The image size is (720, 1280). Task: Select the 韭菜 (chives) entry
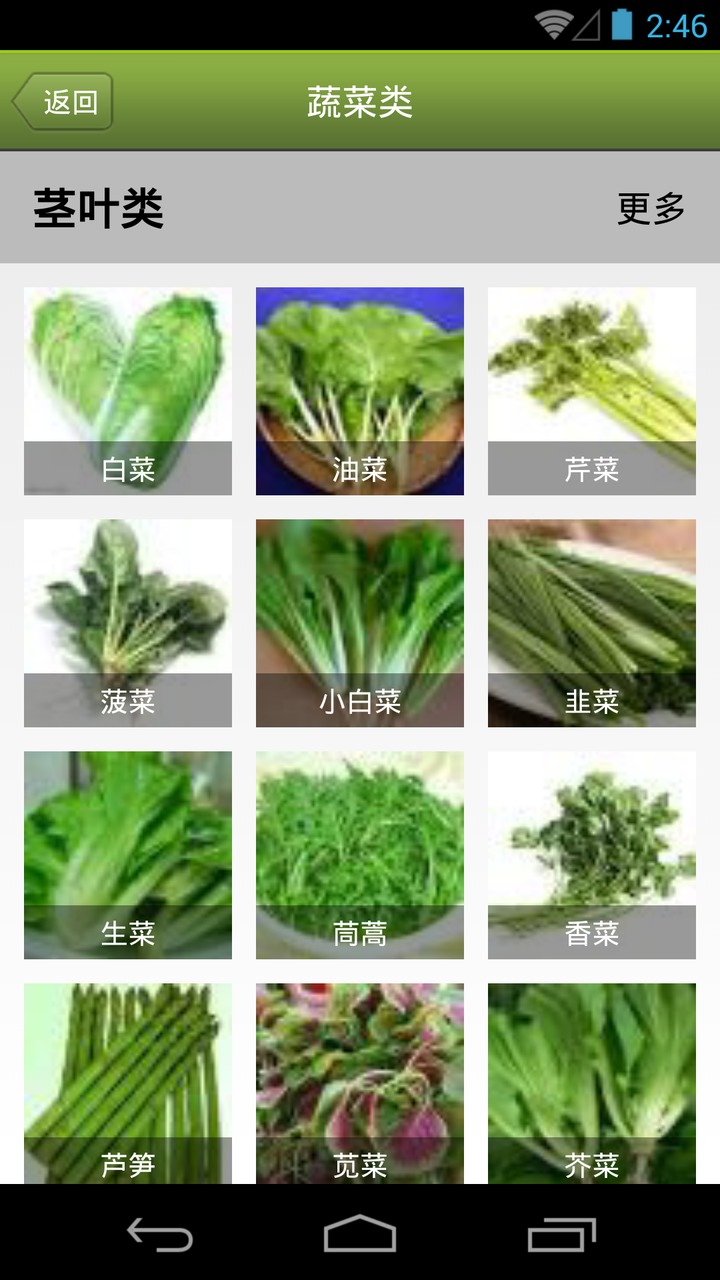point(592,622)
